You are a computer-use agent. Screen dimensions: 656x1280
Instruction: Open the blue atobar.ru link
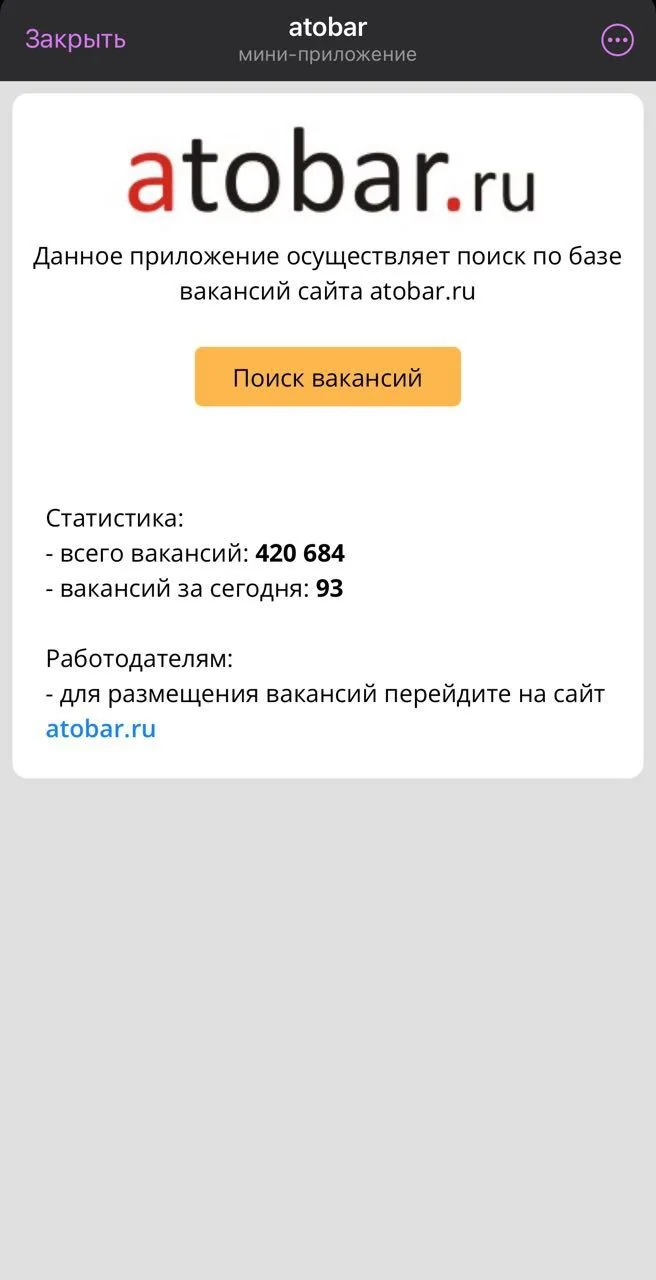pyautogui.click(x=101, y=728)
